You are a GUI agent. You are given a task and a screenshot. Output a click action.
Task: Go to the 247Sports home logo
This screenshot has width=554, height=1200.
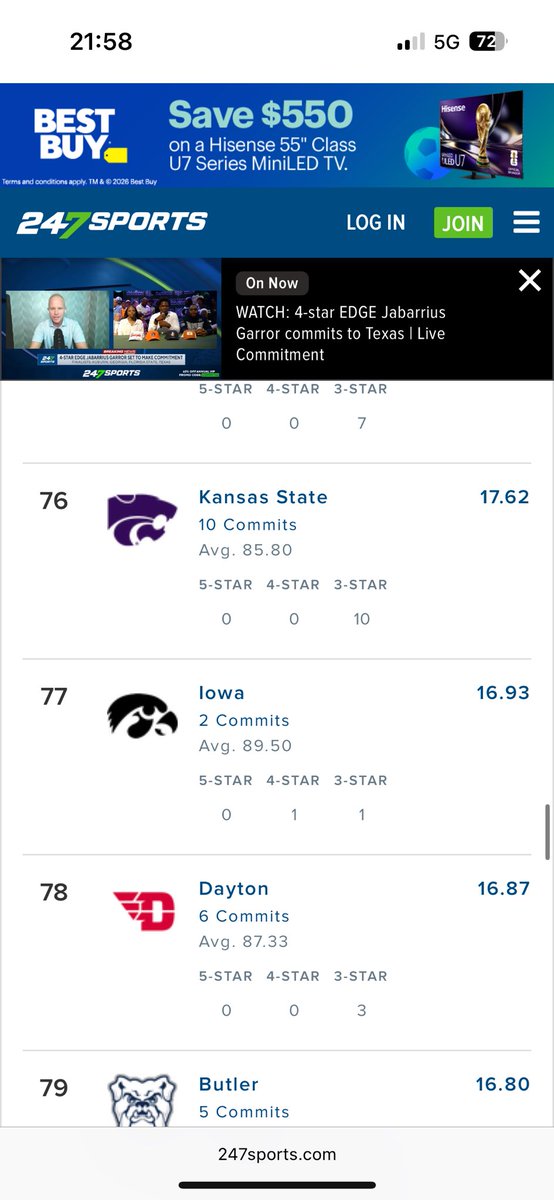click(x=112, y=223)
